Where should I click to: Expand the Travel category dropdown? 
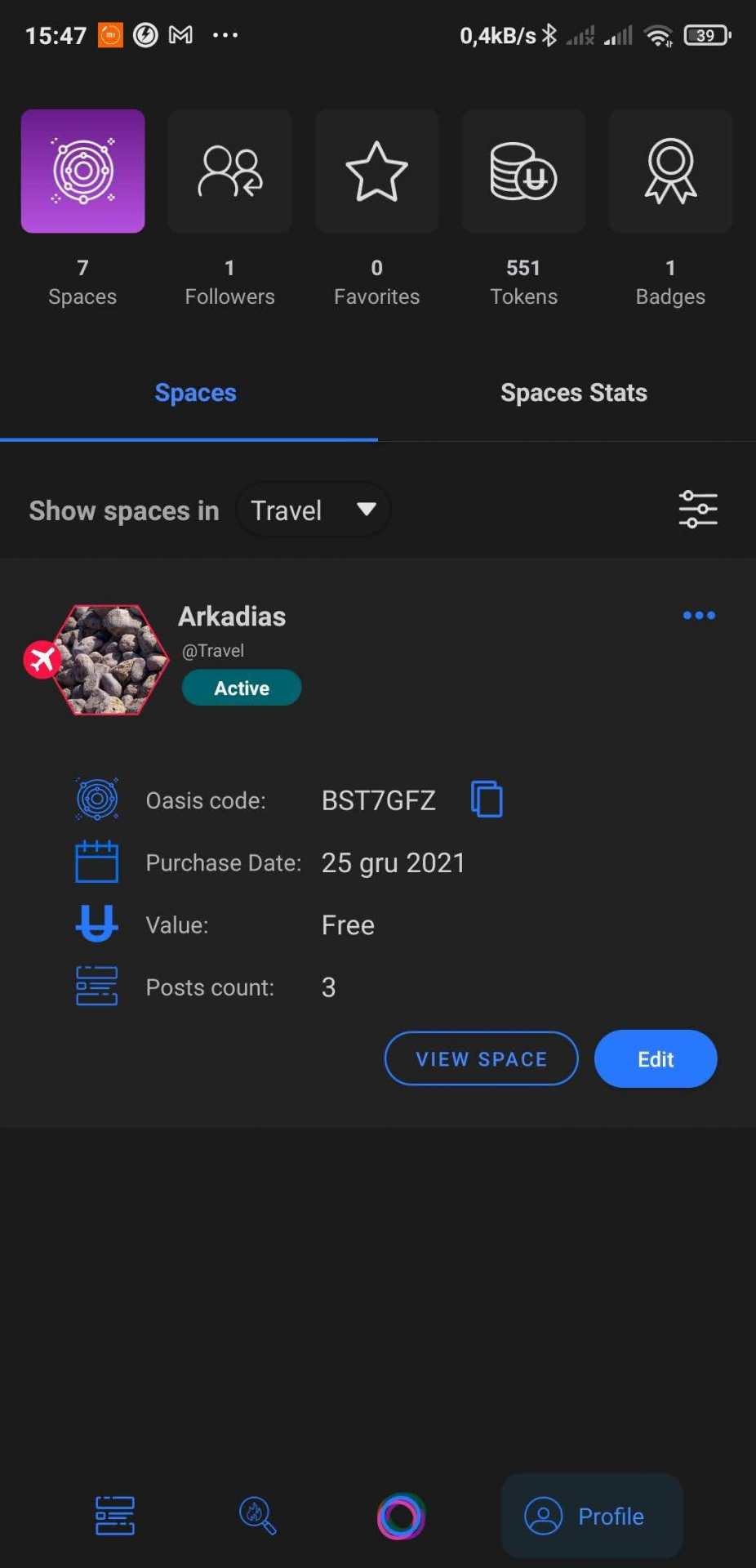pos(313,510)
